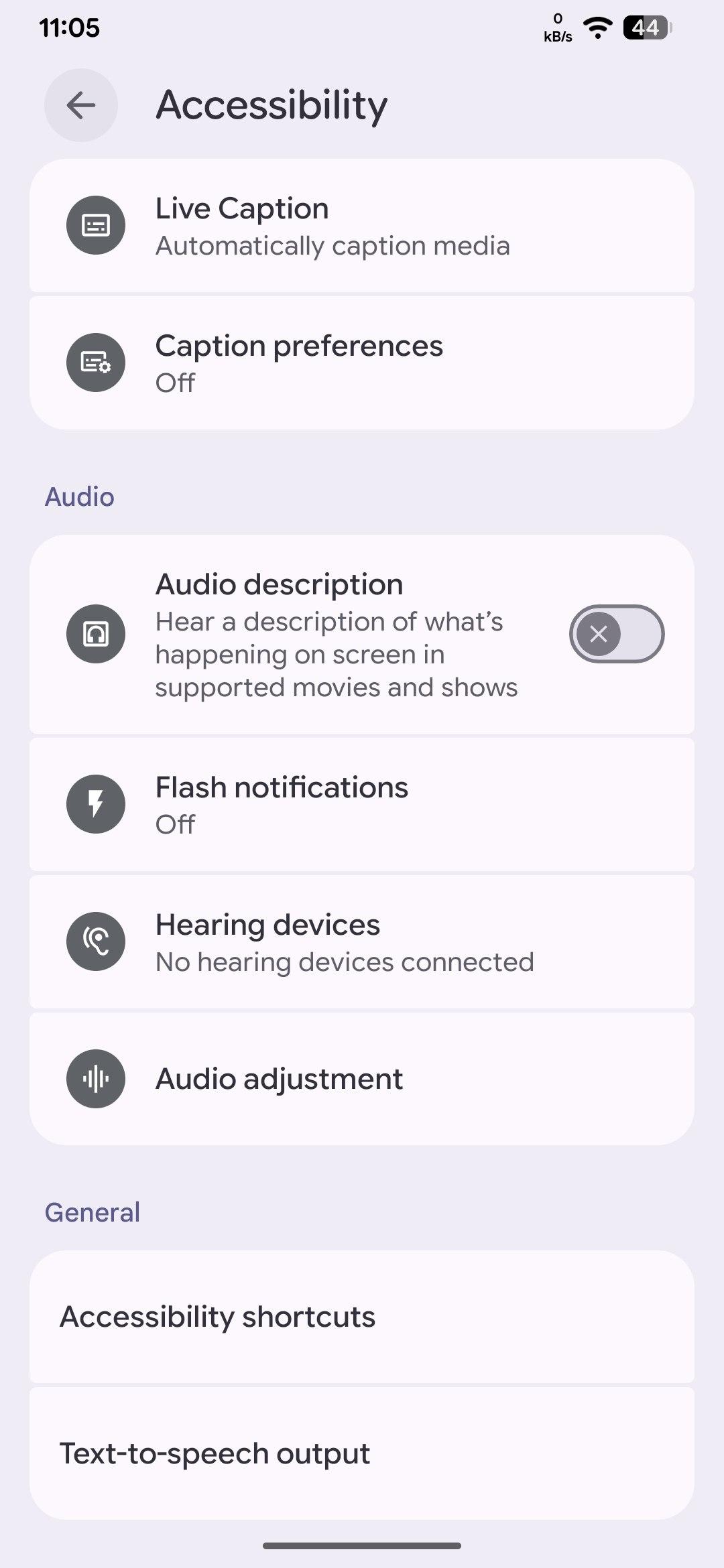This screenshot has height=1568, width=724.
Task: Go back from Accessibility settings
Action: pos(81,105)
